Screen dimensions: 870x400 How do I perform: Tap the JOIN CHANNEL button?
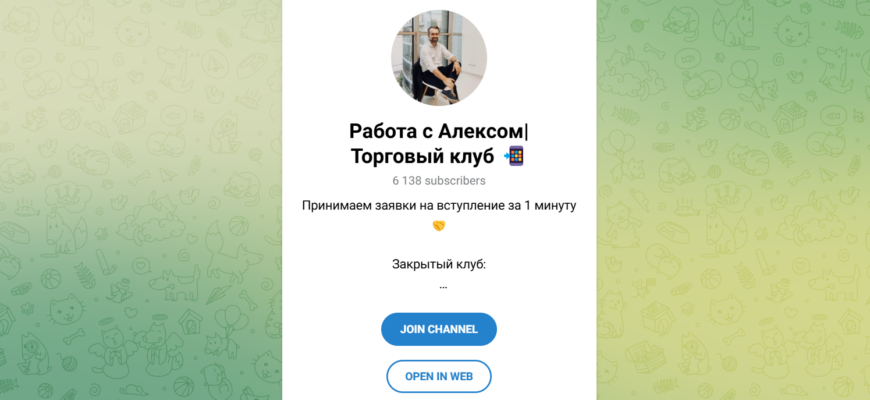pyautogui.click(x=438, y=329)
